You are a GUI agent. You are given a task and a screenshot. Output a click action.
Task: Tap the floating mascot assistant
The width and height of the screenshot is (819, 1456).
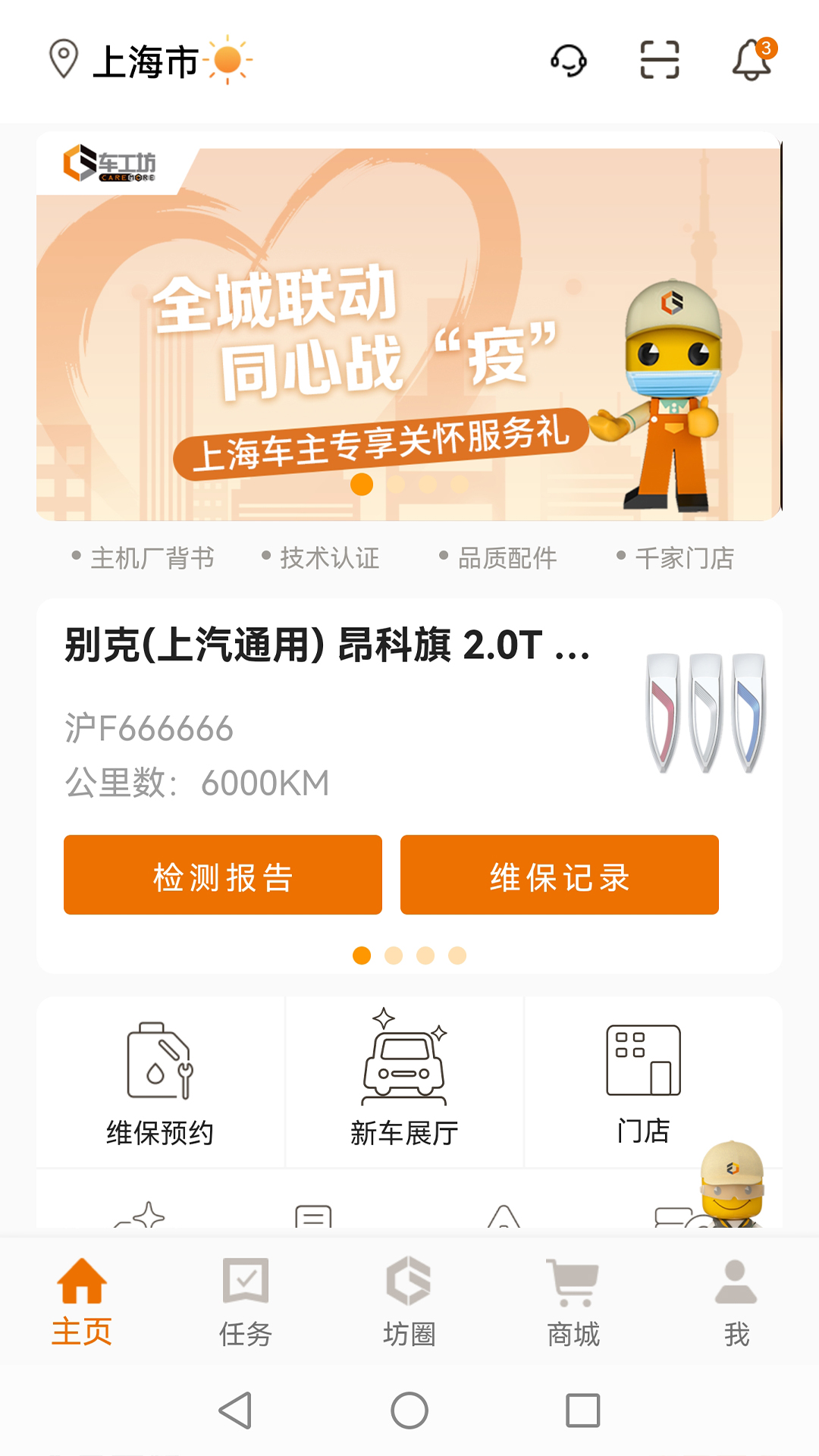(x=731, y=1185)
